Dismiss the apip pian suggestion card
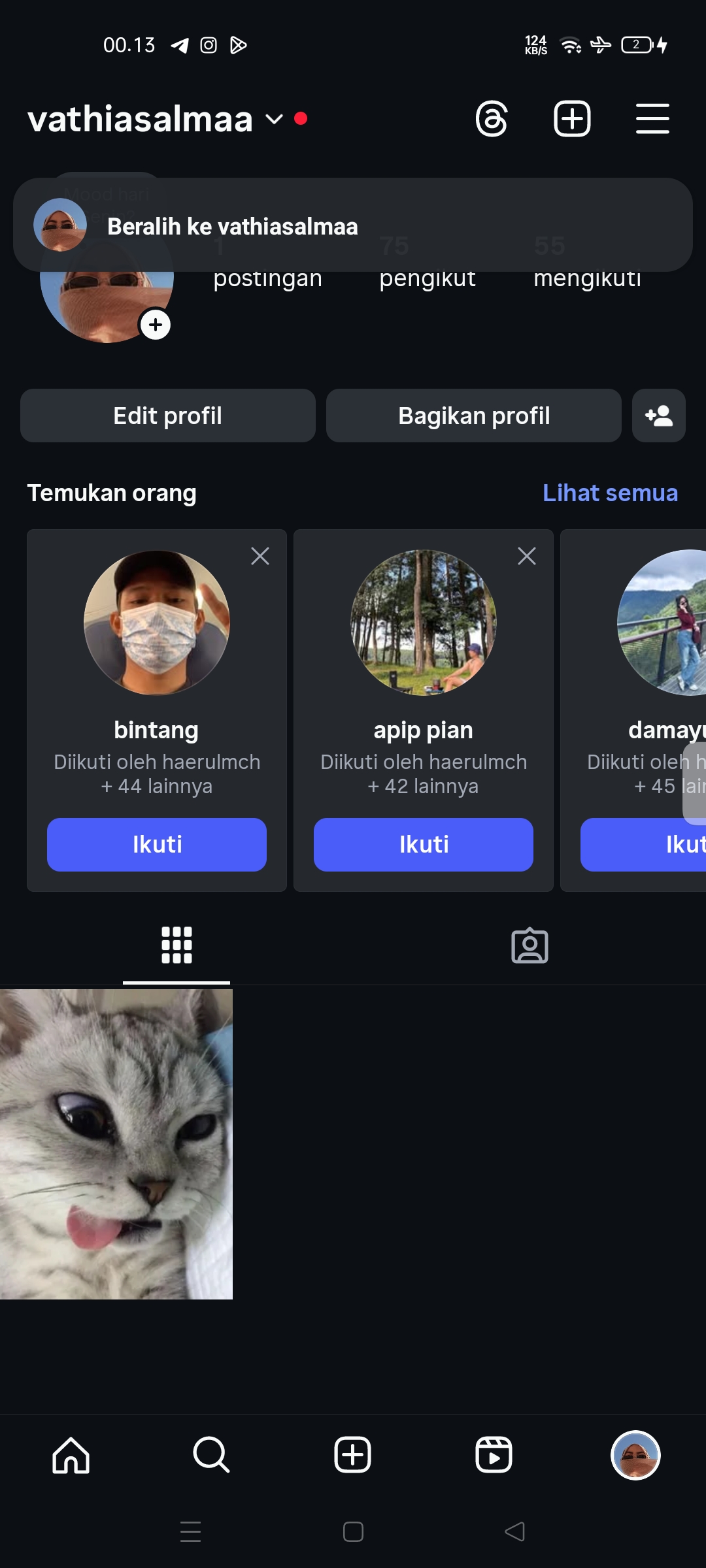This screenshot has height=1568, width=706. pyautogui.click(x=527, y=556)
